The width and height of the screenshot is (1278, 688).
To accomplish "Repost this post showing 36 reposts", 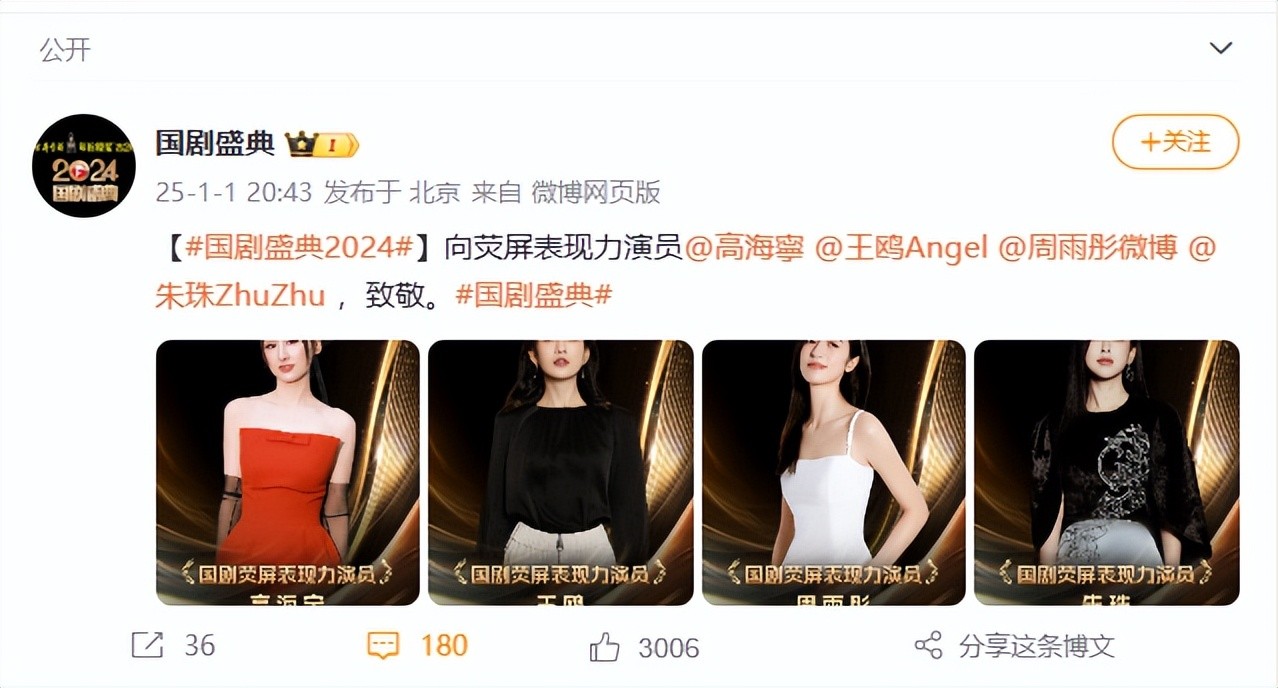I will pos(173,646).
